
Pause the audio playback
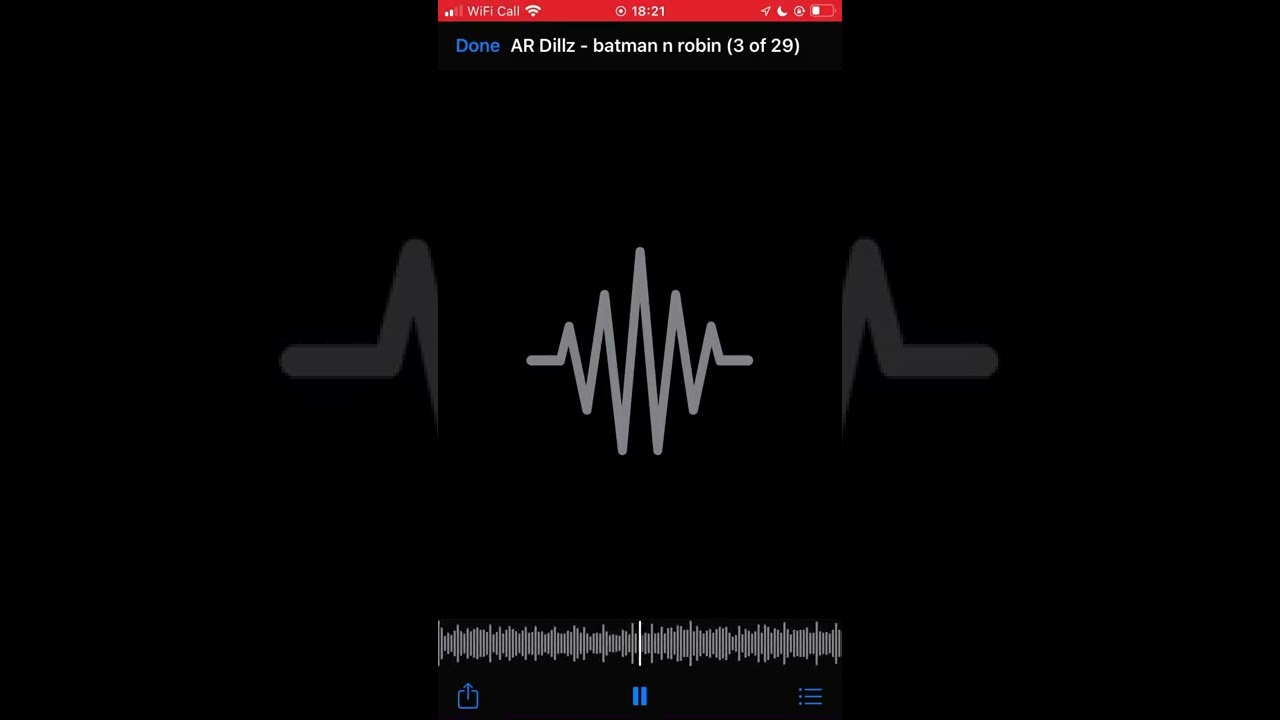point(640,697)
